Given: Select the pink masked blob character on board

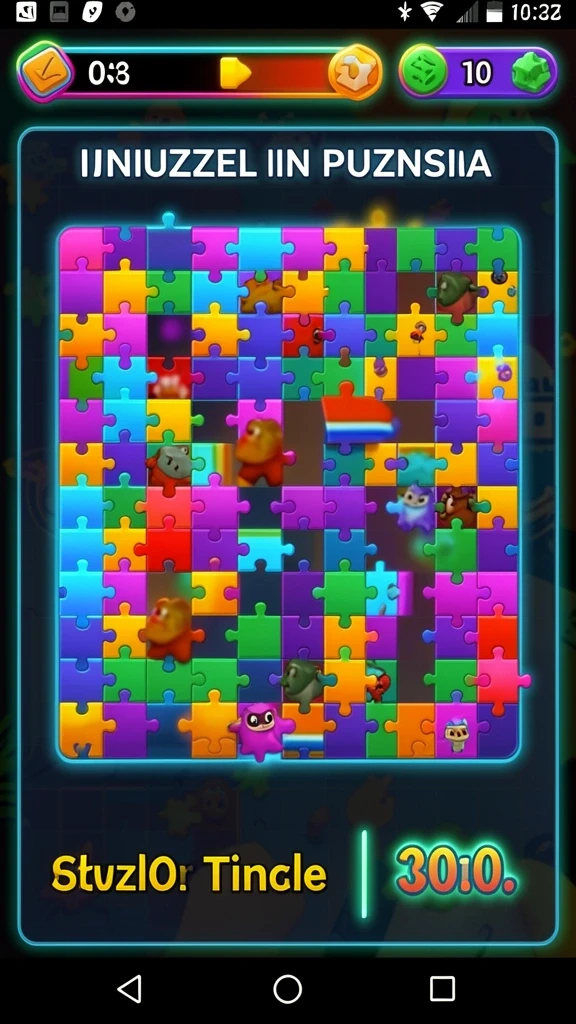Looking at the screenshot, I should (x=260, y=730).
